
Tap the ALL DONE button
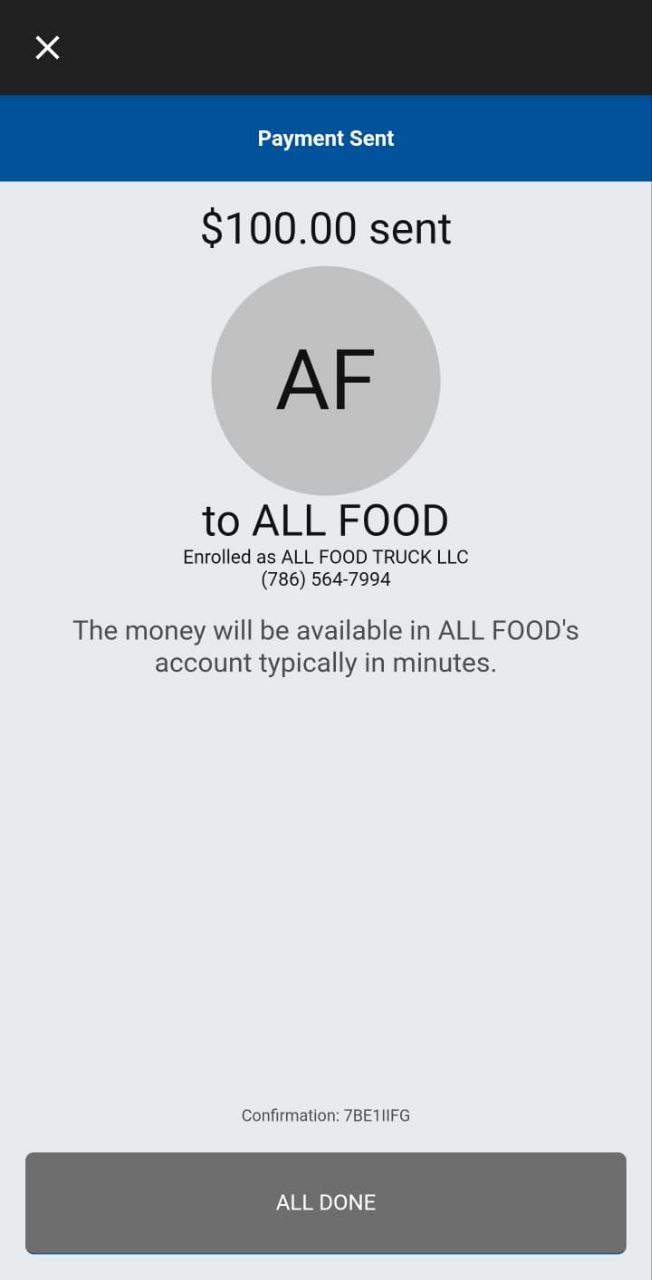point(326,1202)
